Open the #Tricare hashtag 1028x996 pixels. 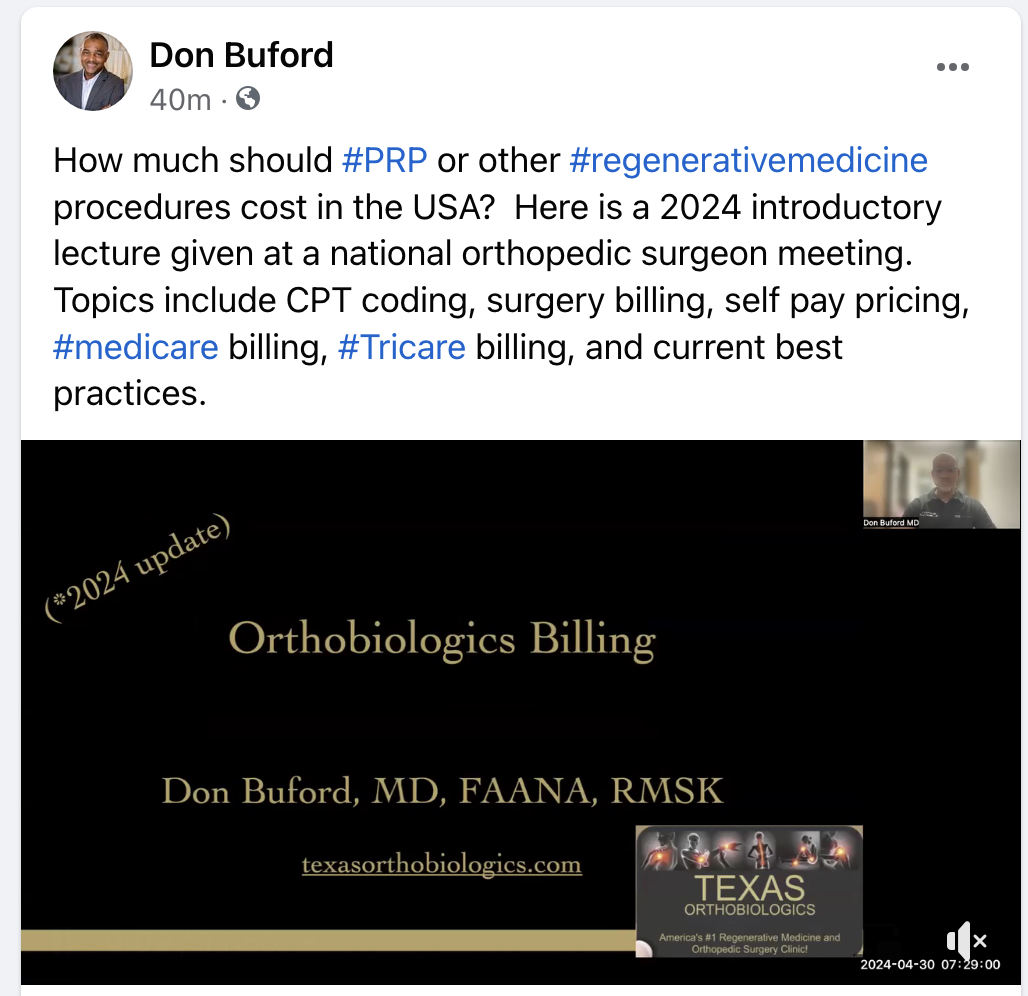tap(402, 347)
